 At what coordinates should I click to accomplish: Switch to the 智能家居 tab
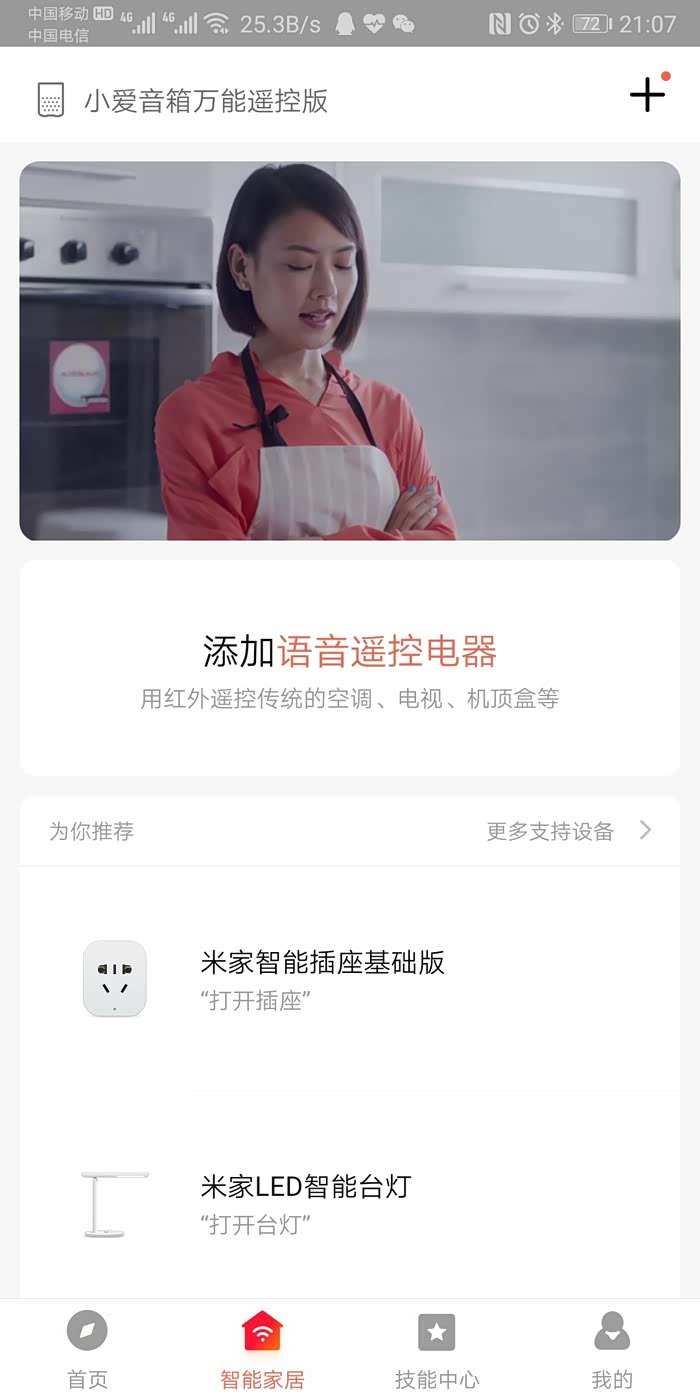pyautogui.click(x=262, y=1351)
